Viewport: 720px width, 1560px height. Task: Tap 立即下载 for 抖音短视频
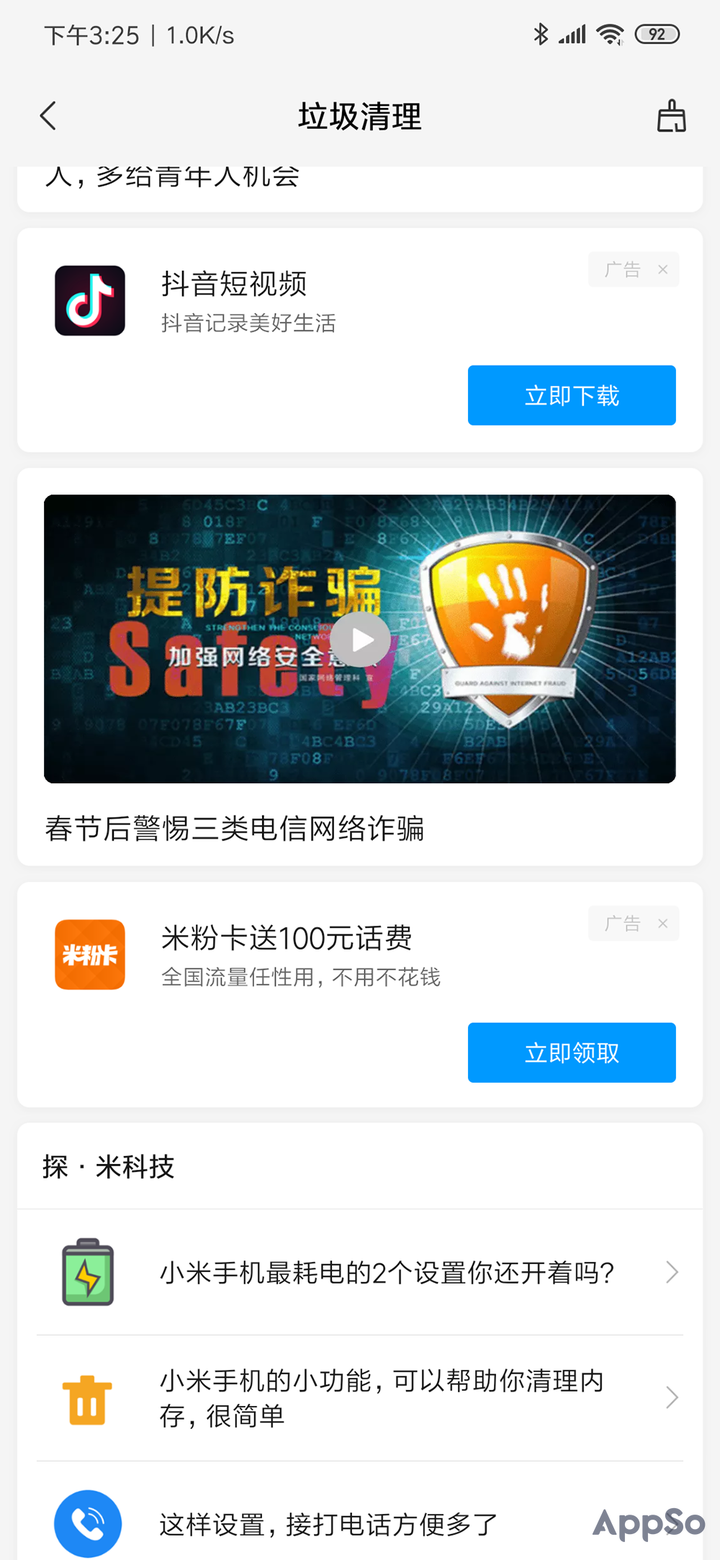(x=572, y=395)
